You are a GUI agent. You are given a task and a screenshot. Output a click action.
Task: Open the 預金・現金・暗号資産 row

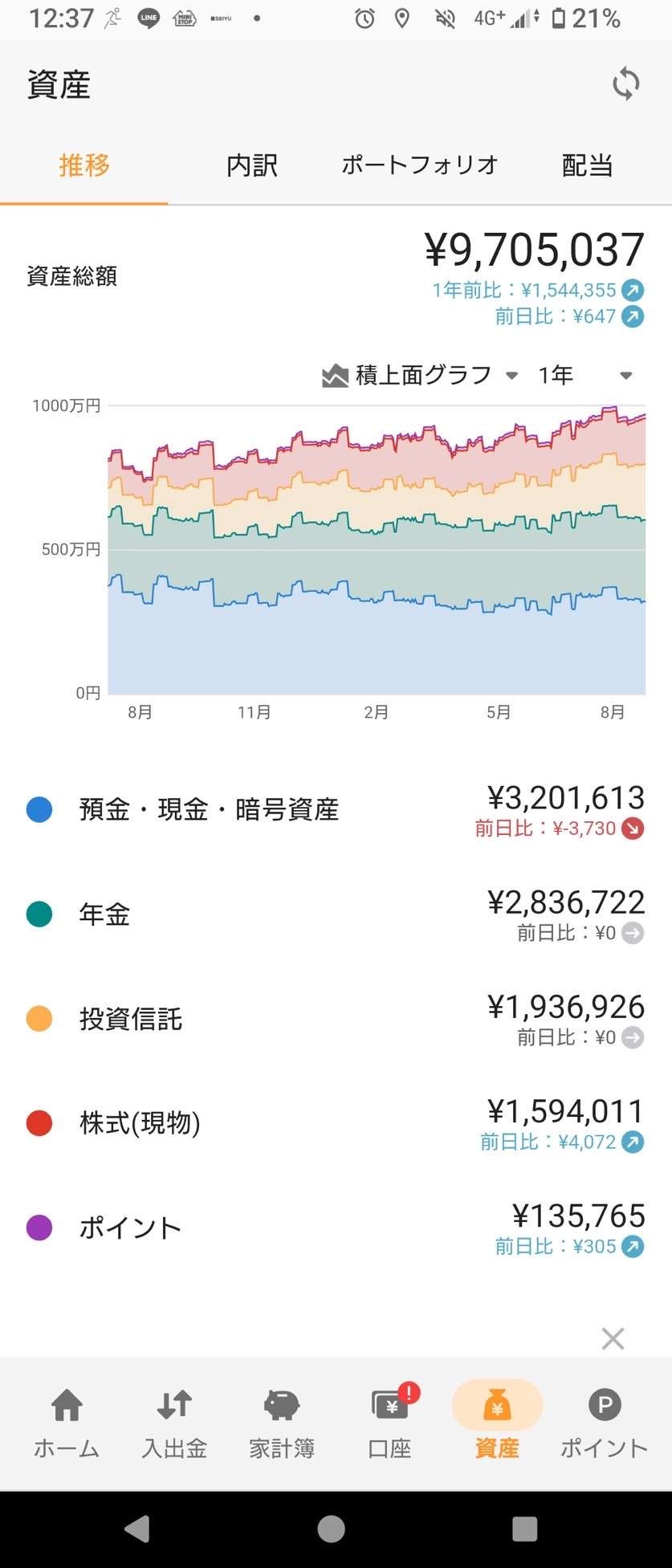336,809
